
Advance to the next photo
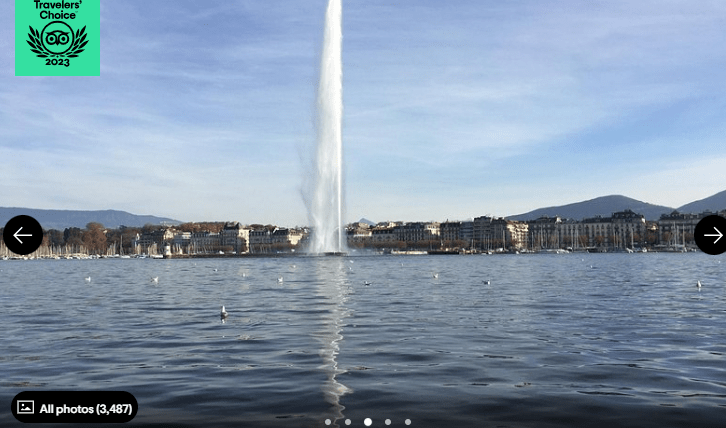click(x=712, y=235)
